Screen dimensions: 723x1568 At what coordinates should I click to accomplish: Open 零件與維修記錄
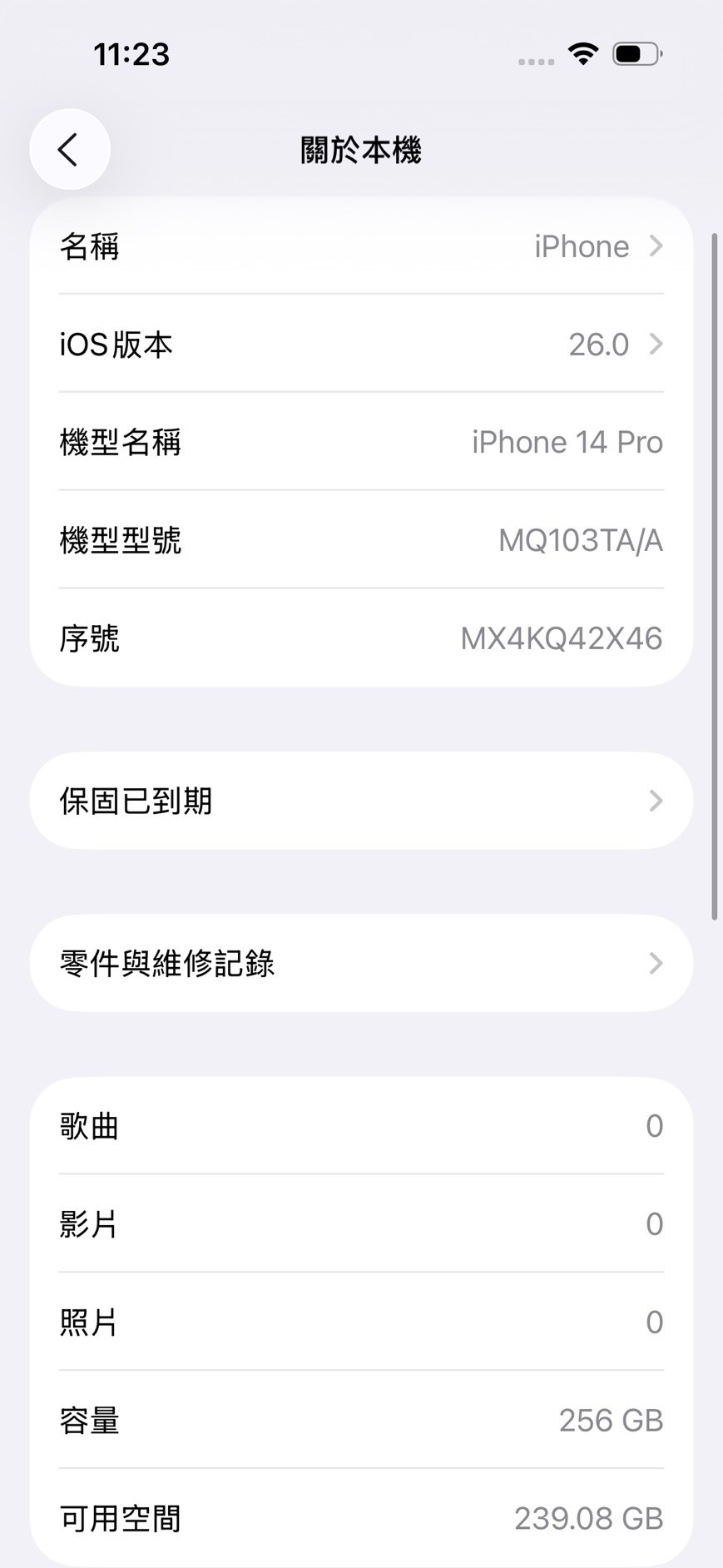(x=361, y=963)
